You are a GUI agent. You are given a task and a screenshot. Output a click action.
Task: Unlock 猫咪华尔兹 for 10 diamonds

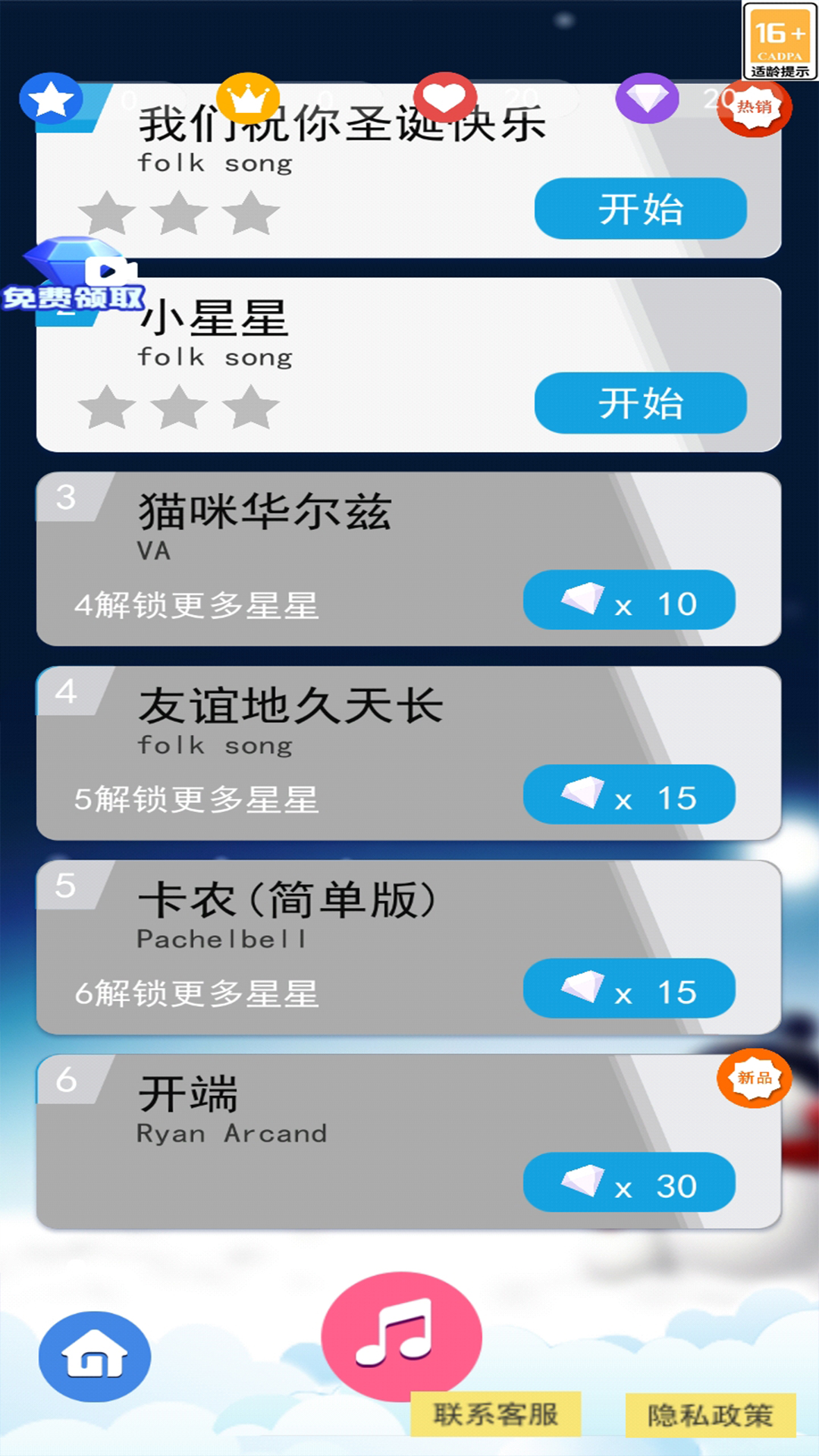(x=629, y=600)
